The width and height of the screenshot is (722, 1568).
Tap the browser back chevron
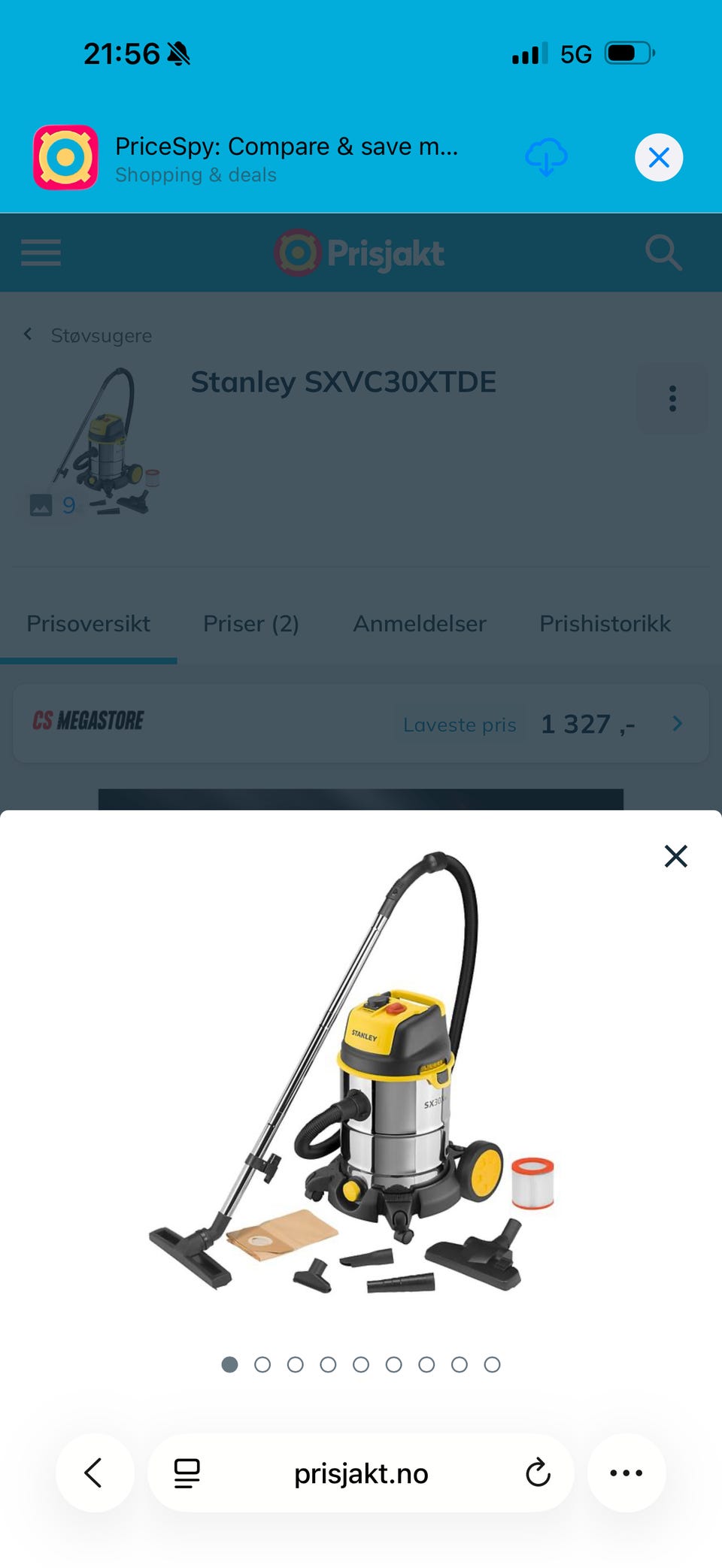coord(95,1473)
